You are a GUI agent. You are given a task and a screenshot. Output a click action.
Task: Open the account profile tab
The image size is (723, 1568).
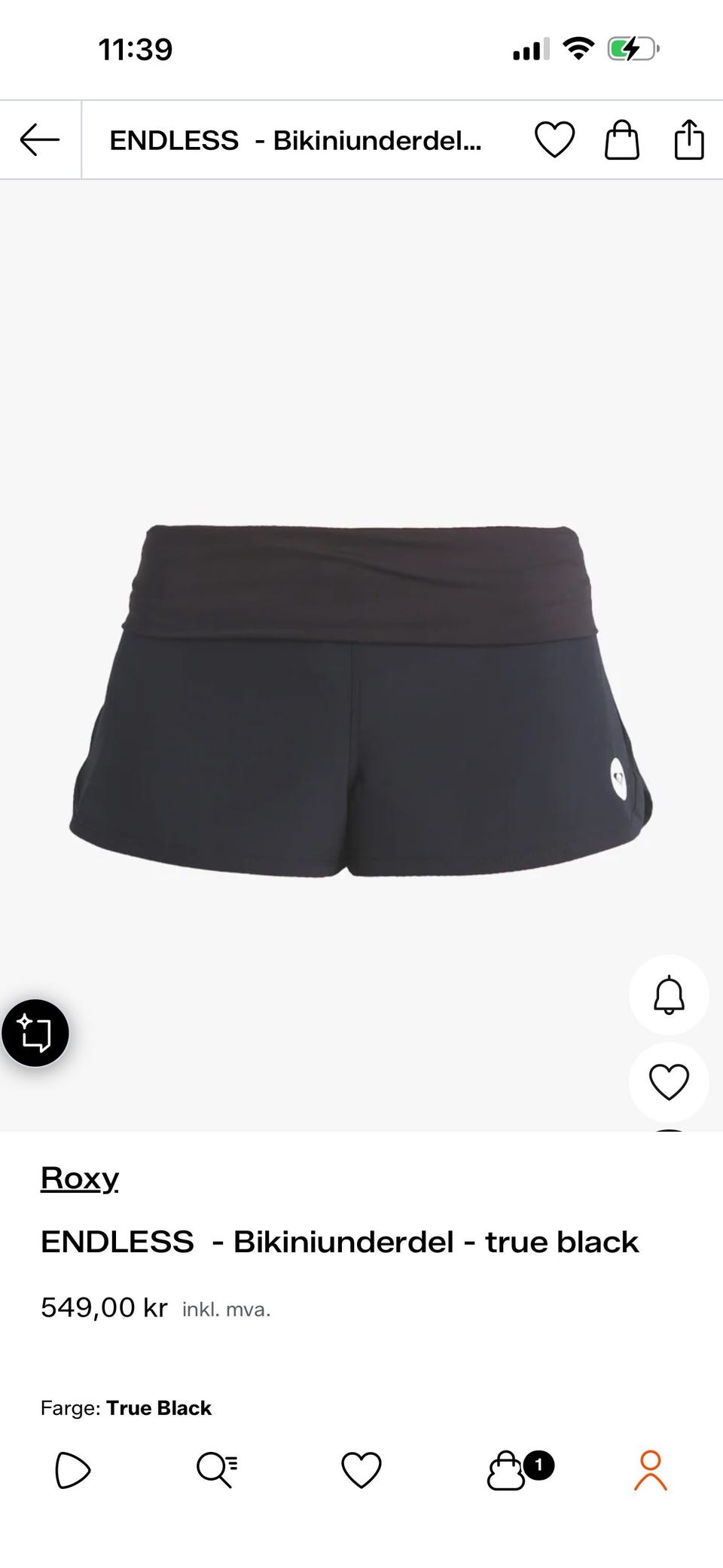(650, 1470)
